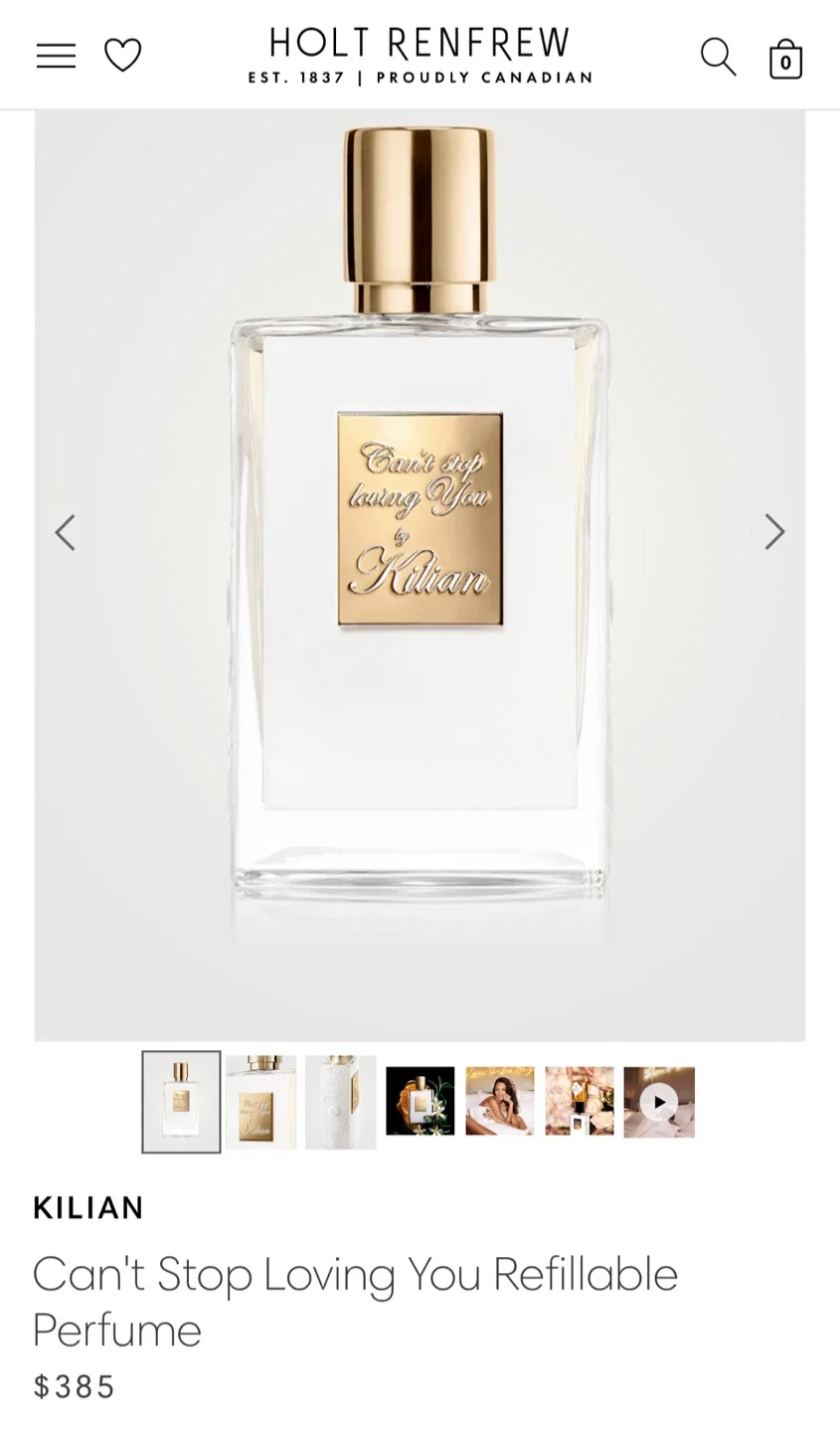
Task: Select the angled bottle close-up thumbnail
Action: click(x=260, y=1101)
